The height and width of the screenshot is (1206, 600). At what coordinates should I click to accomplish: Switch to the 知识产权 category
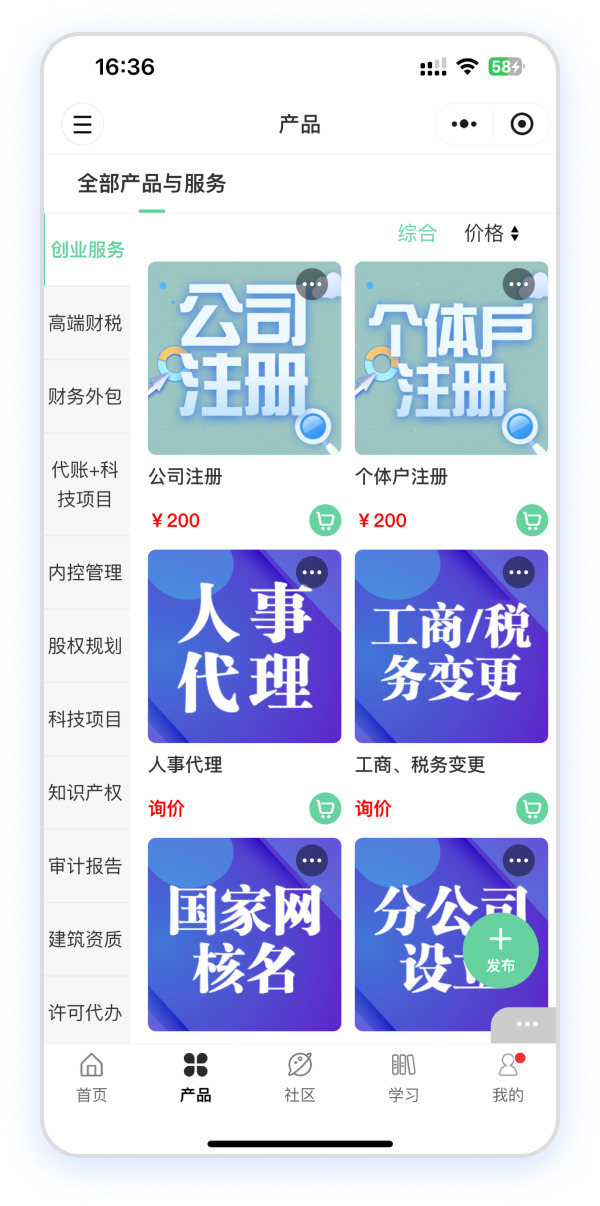[x=86, y=792]
